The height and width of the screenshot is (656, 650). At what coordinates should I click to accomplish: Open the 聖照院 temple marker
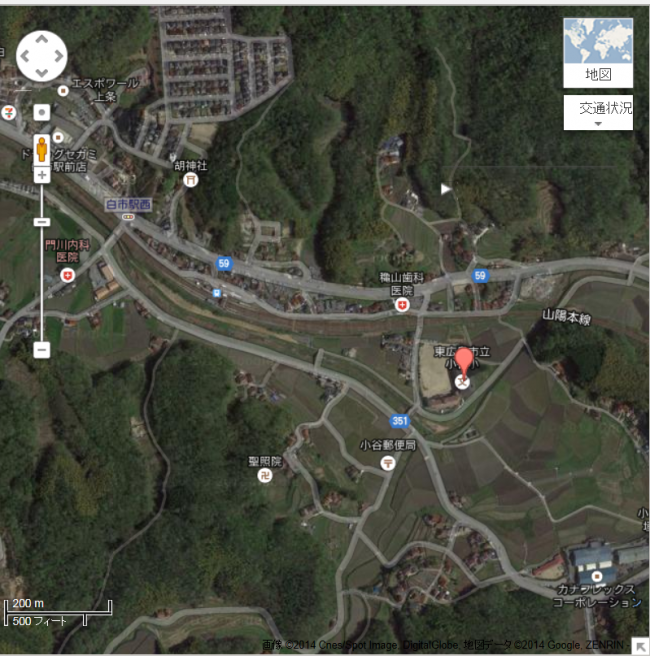[x=265, y=477]
